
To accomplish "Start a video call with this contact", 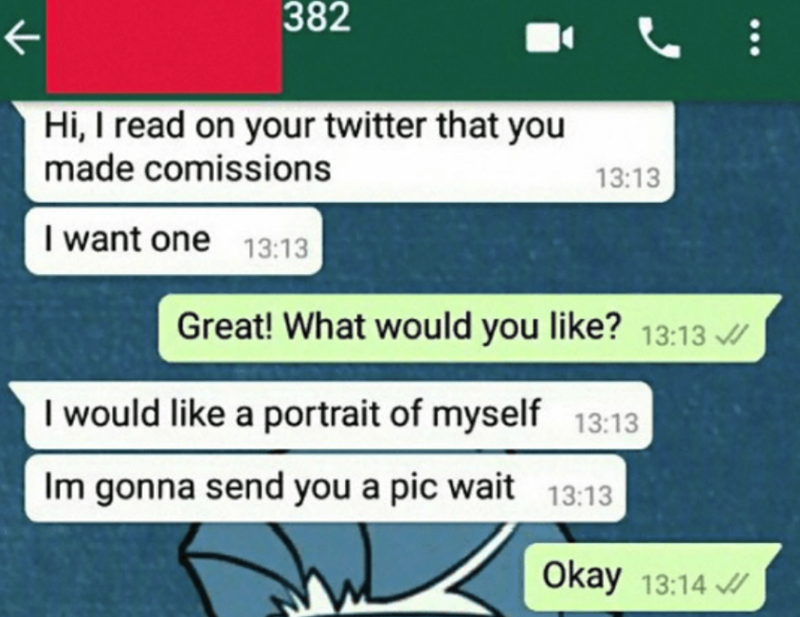I will (x=548, y=39).
